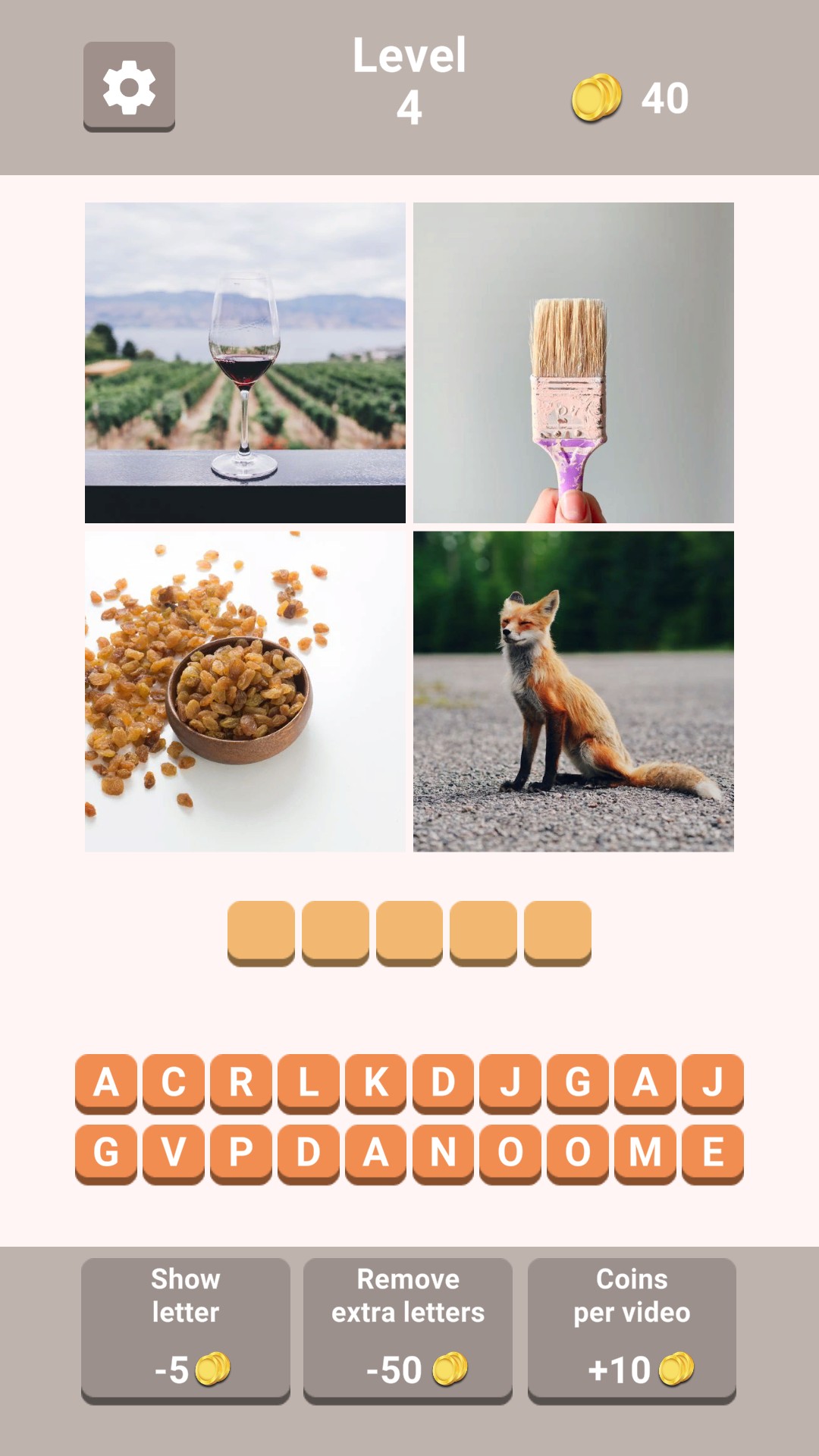Tap the letter E tile
The width and height of the screenshot is (819, 1456).
tap(713, 1153)
